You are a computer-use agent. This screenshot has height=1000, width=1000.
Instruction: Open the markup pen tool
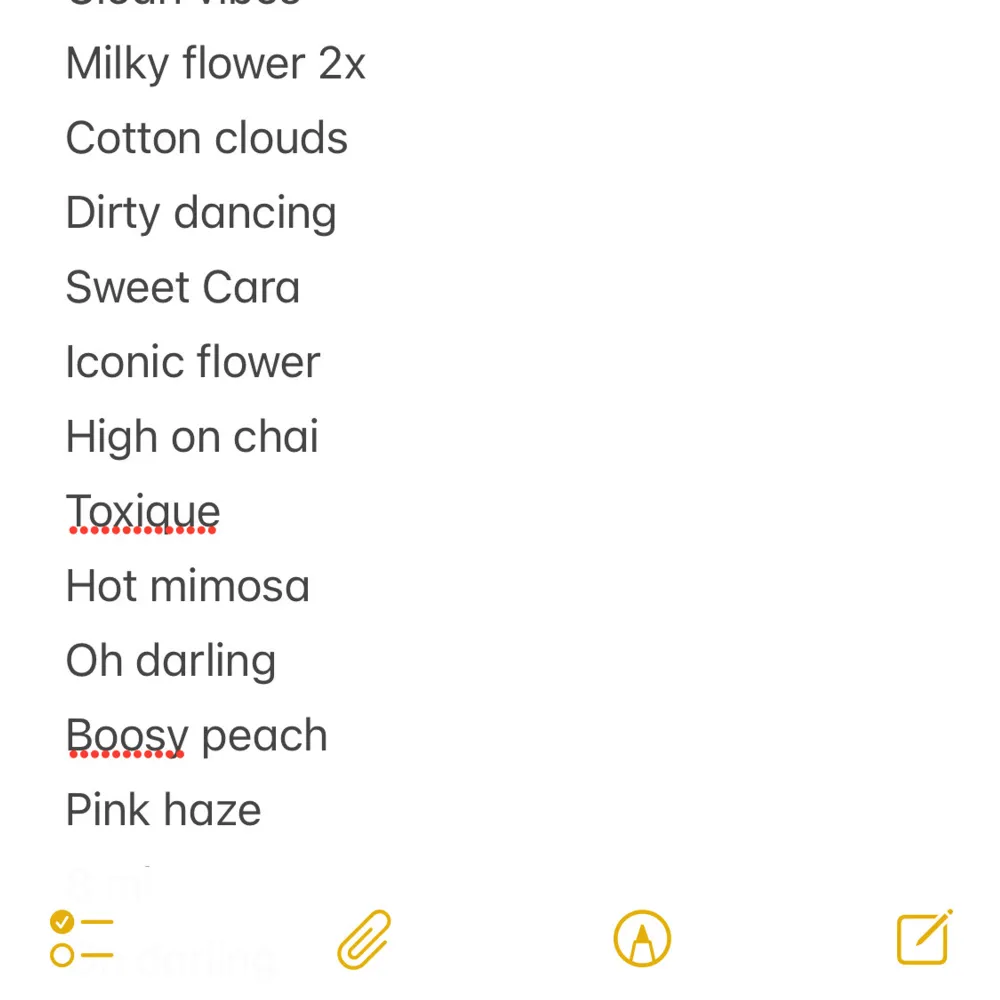click(x=642, y=939)
